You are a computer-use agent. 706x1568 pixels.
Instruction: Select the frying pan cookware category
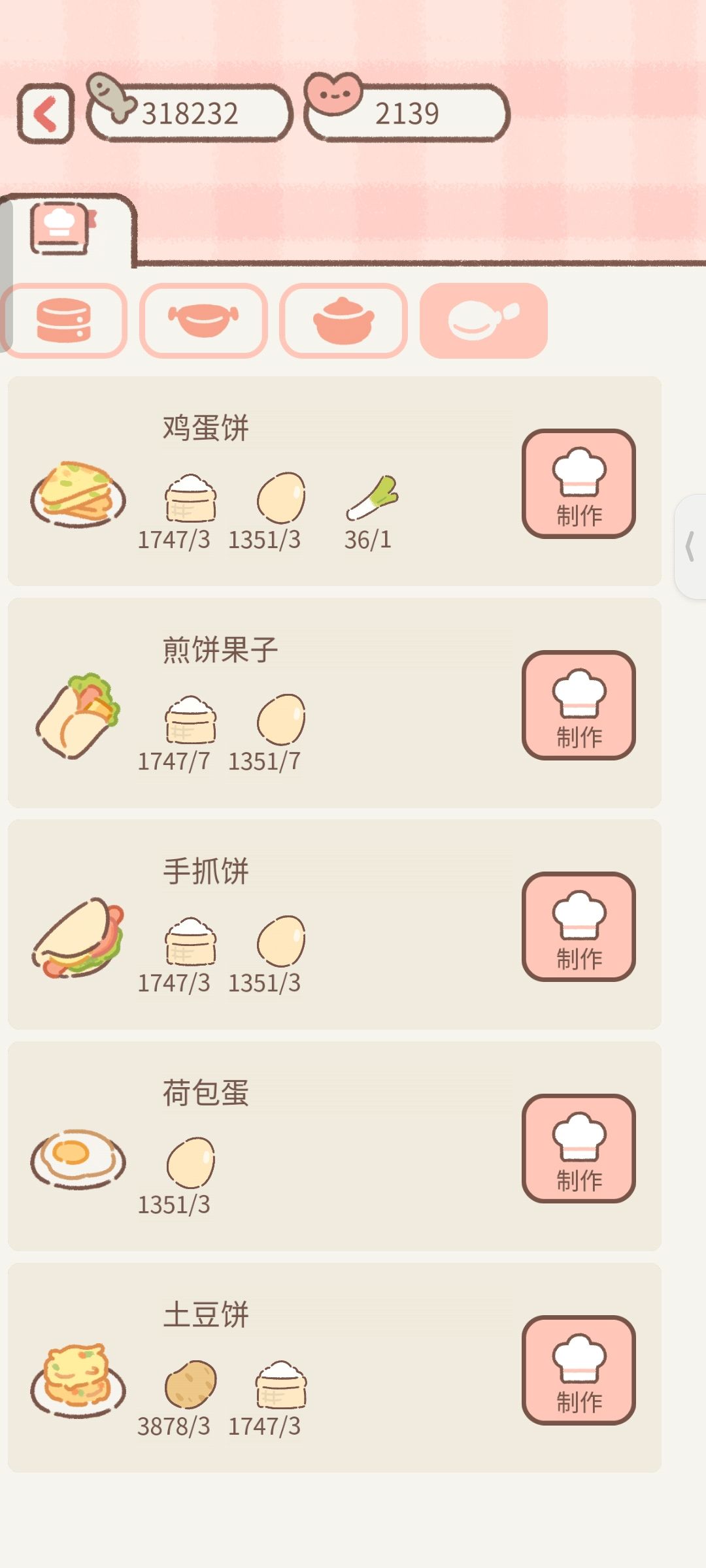point(484,320)
